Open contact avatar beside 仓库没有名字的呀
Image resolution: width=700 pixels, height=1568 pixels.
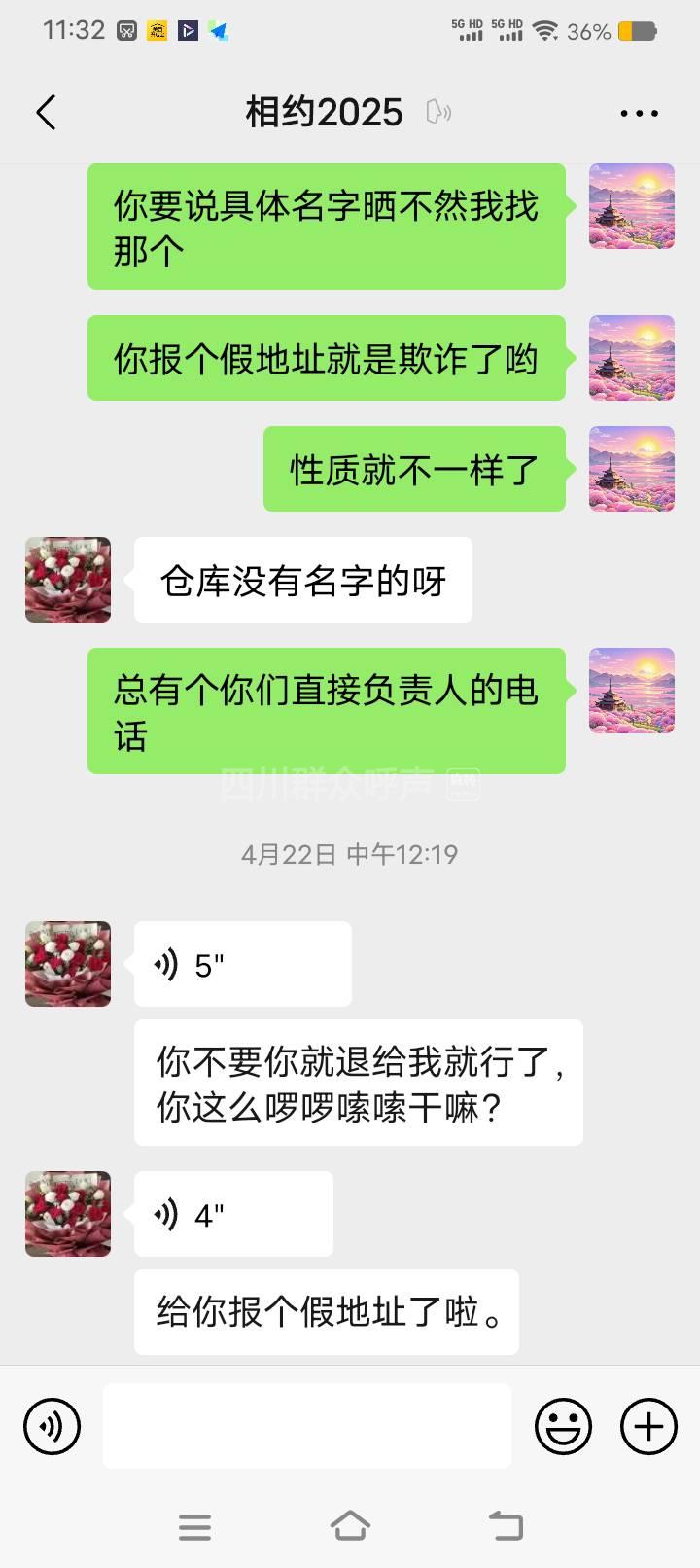68,580
